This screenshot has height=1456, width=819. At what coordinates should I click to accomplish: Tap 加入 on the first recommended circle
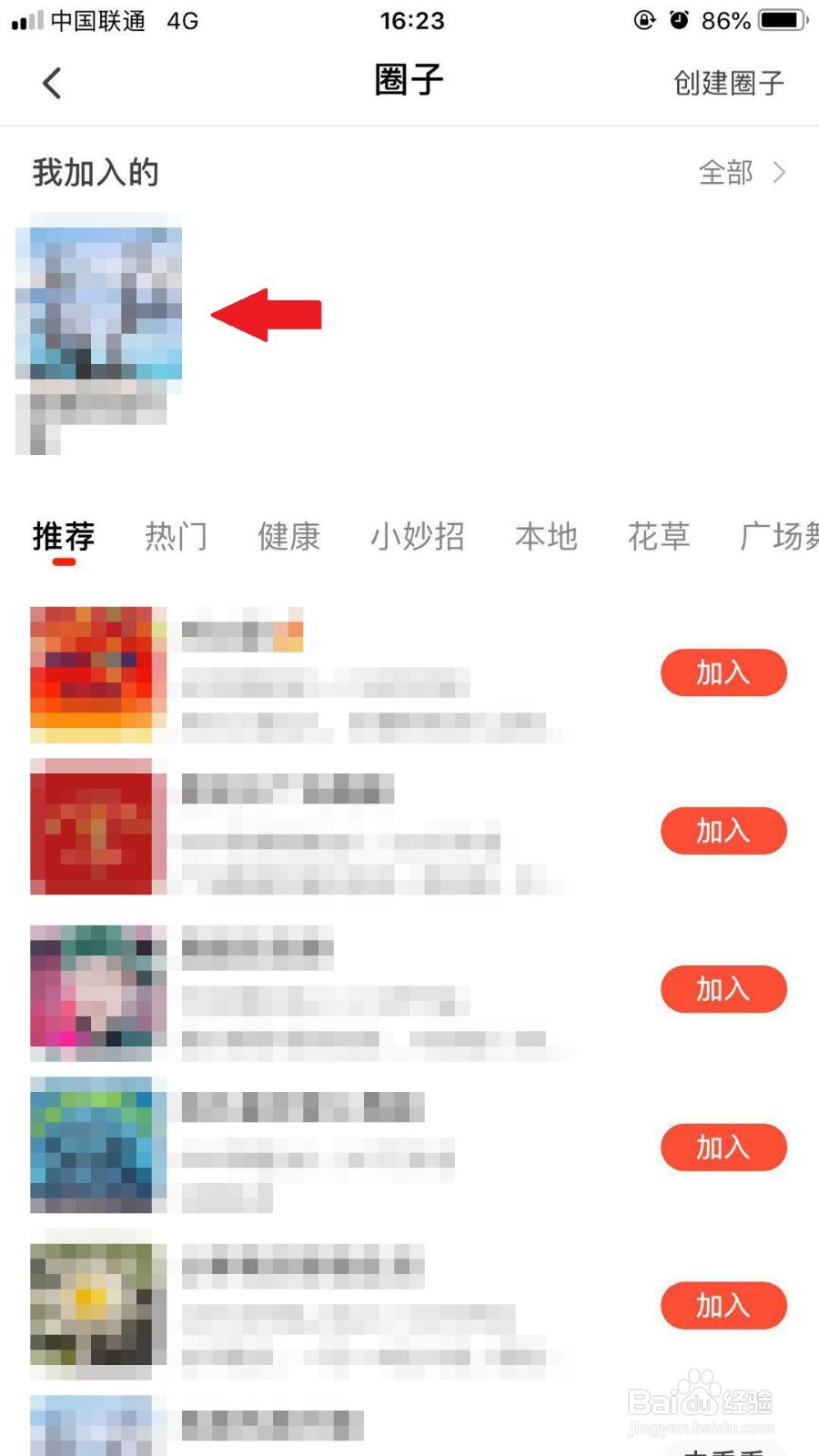[x=723, y=672]
